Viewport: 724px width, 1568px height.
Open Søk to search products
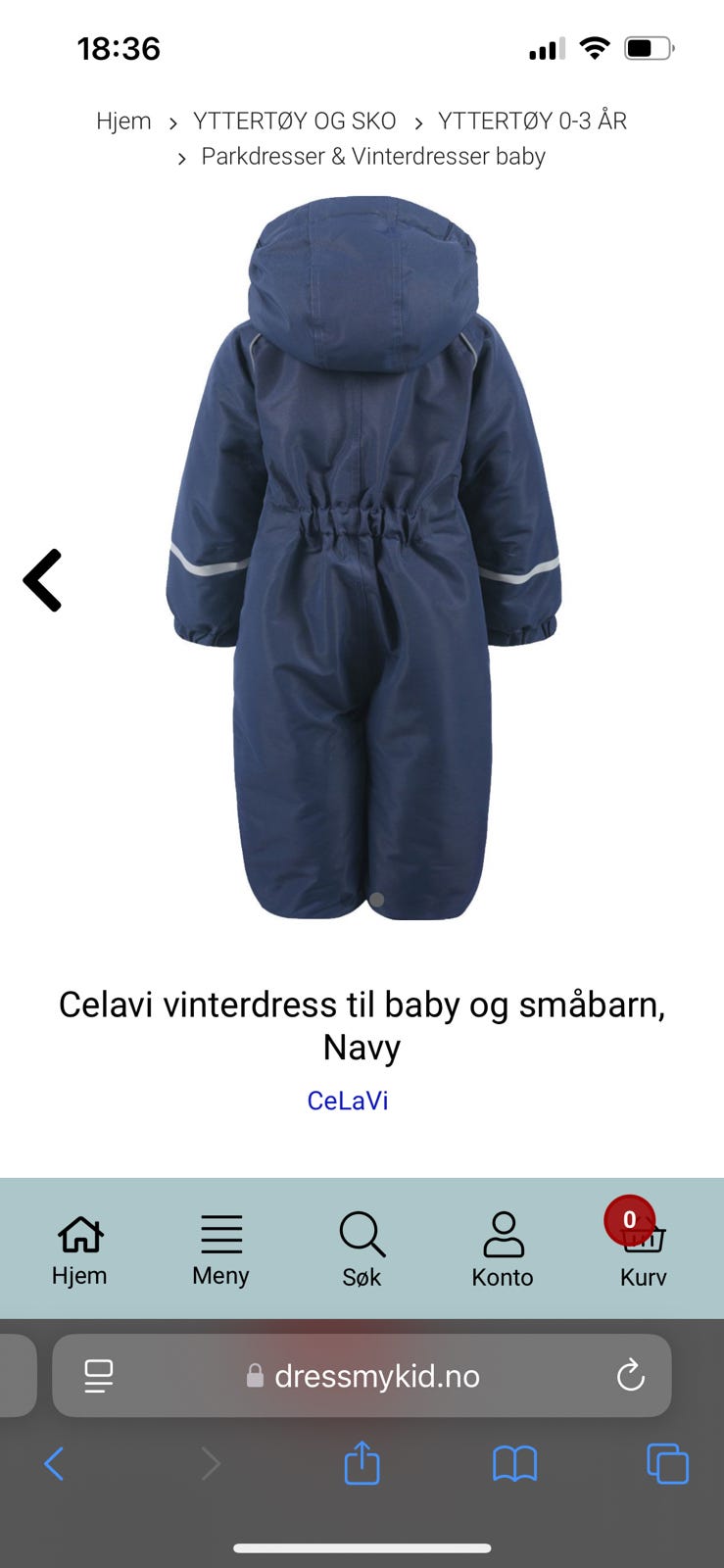(x=362, y=1250)
